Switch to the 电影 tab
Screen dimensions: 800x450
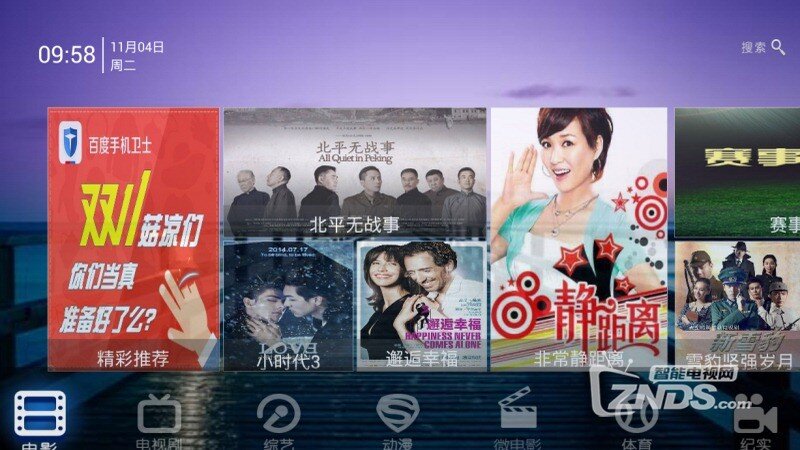(40, 420)
